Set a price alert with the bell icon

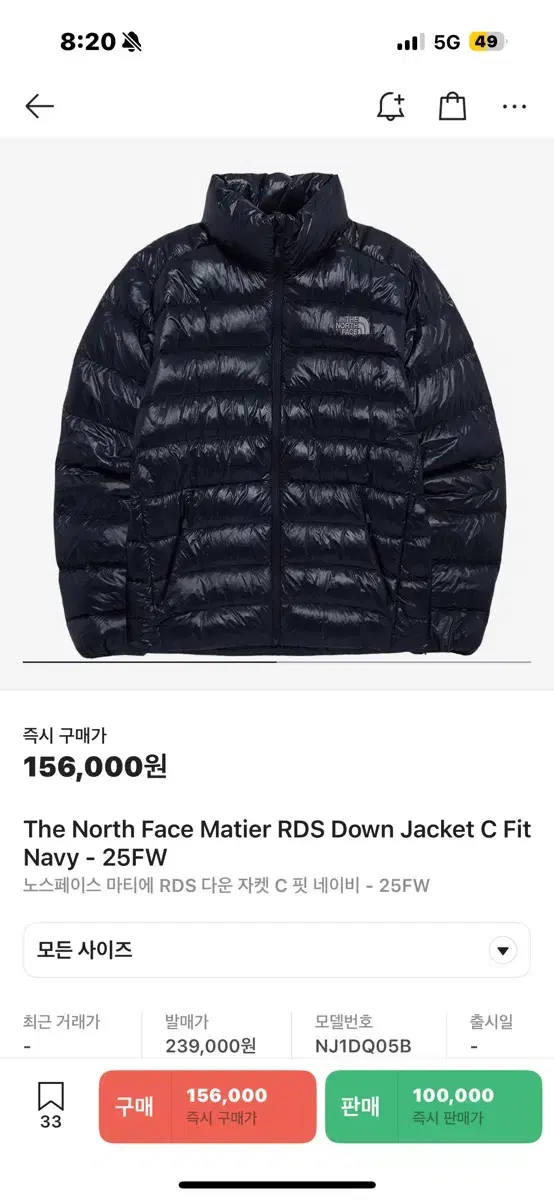[x=391, y=106]
